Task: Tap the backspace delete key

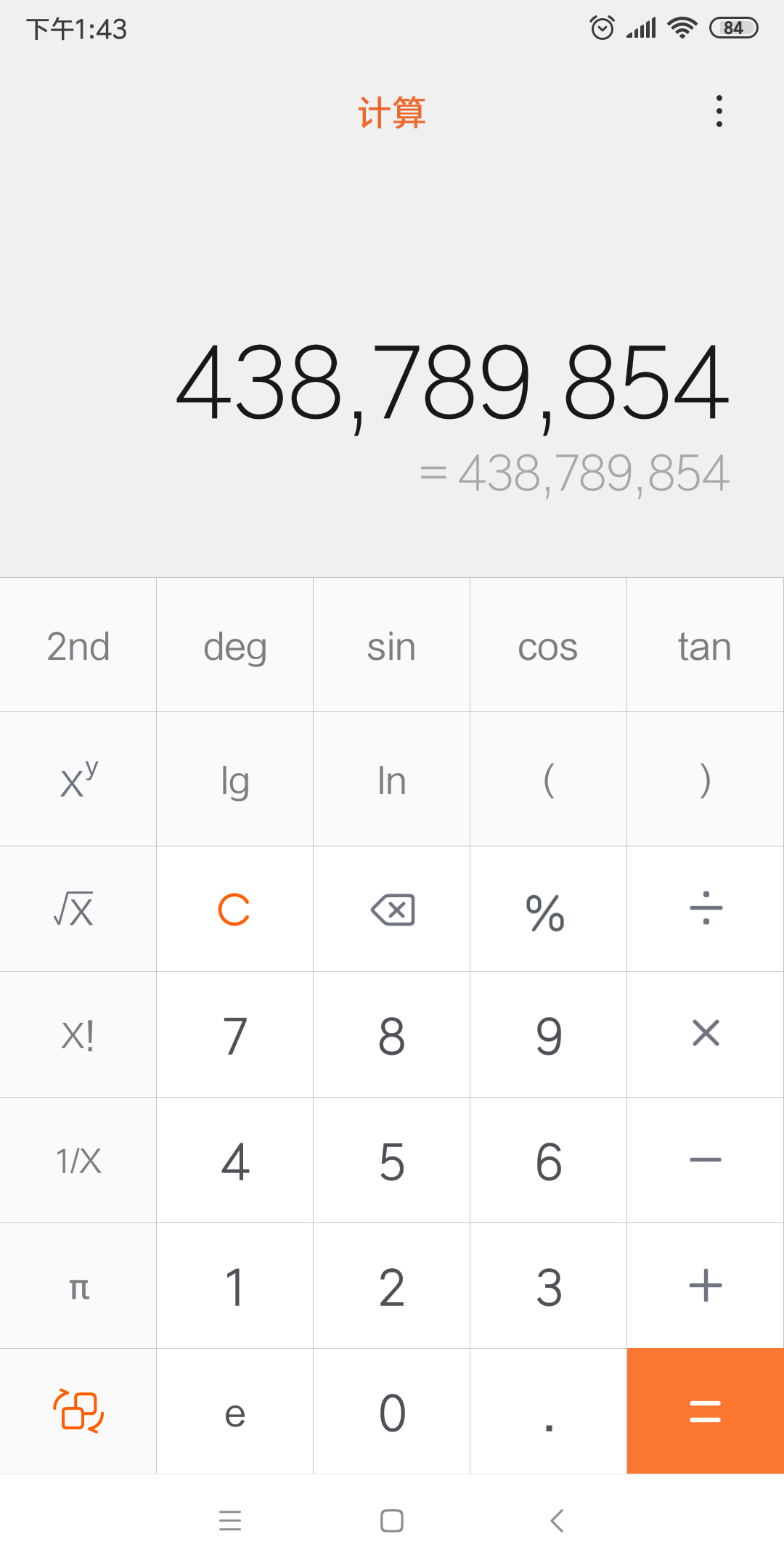Action: click(392, 909)
